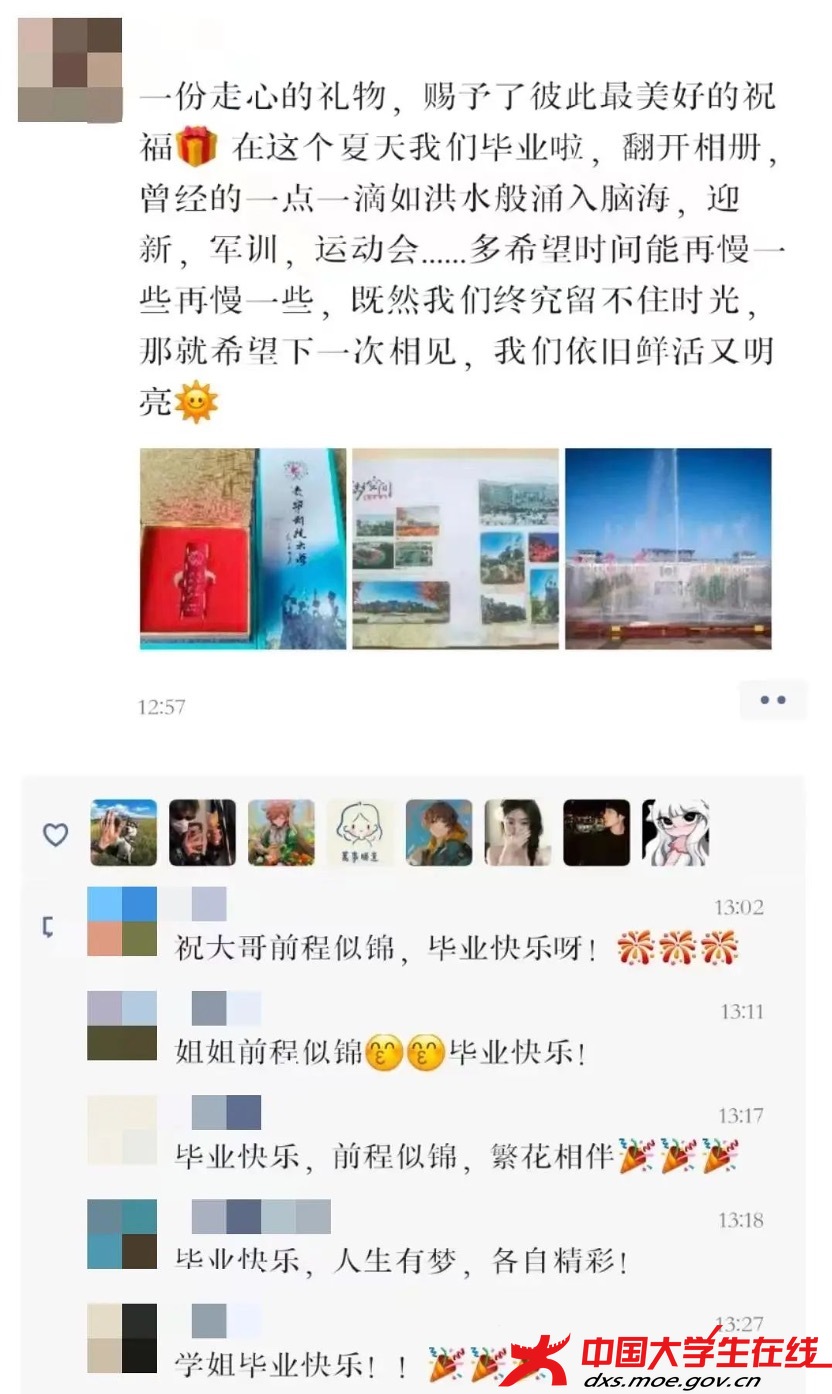Reply to comment '毕业快乐，人生有梦，各自精彩'
The height and width of the screenshot is (1394, 832).
(400, 1261)
